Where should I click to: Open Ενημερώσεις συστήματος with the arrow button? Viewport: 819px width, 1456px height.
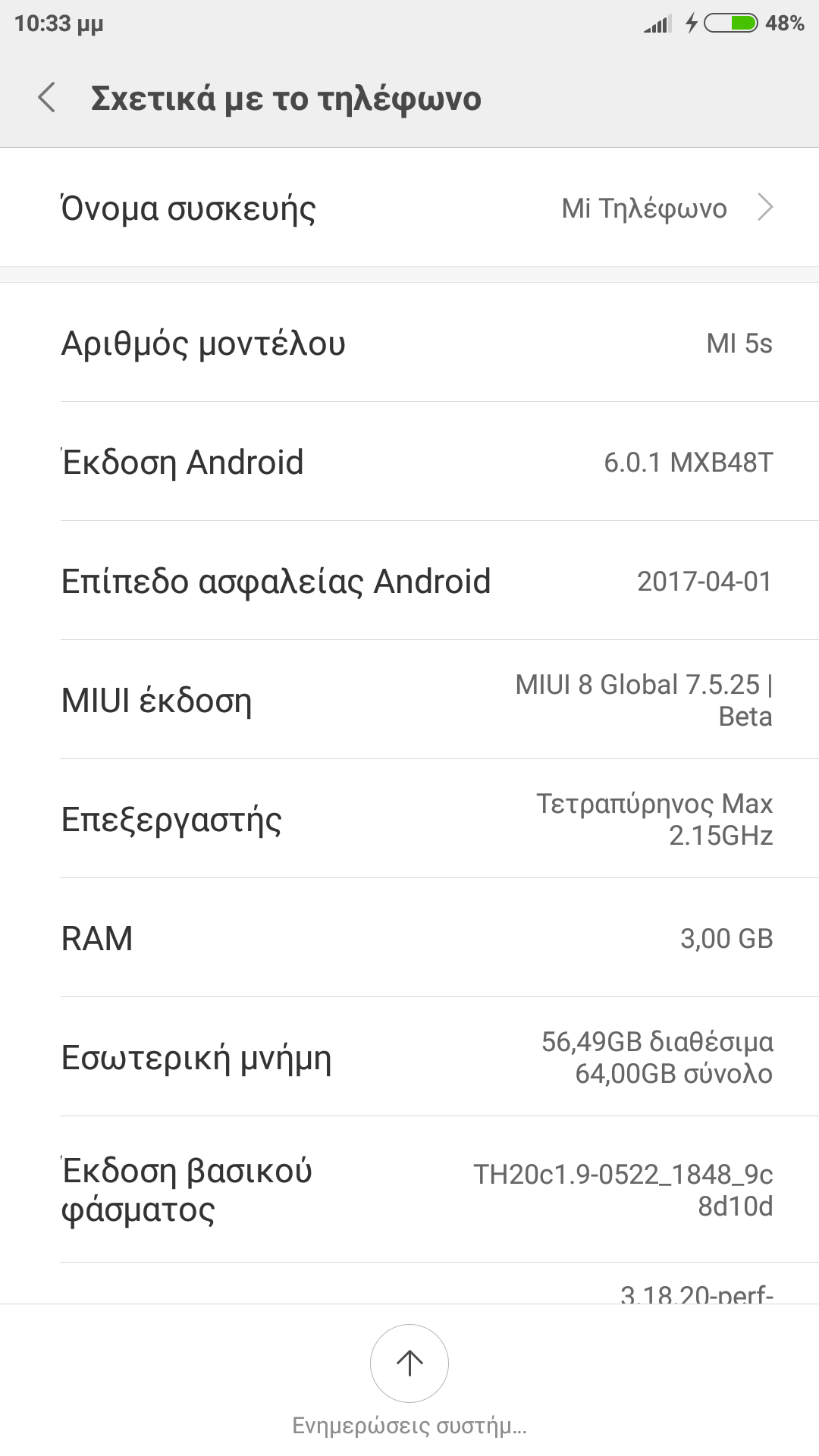coord(409,1363)
